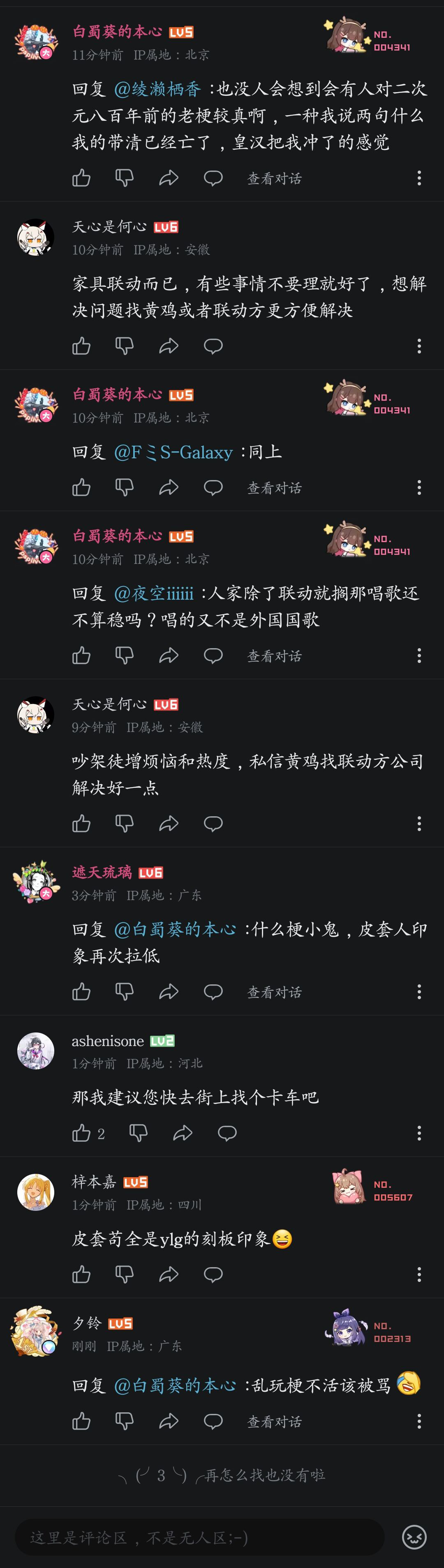Open 梓本嘉's profile avatar
444x1568 pixels.
[x=35, y=1192]
